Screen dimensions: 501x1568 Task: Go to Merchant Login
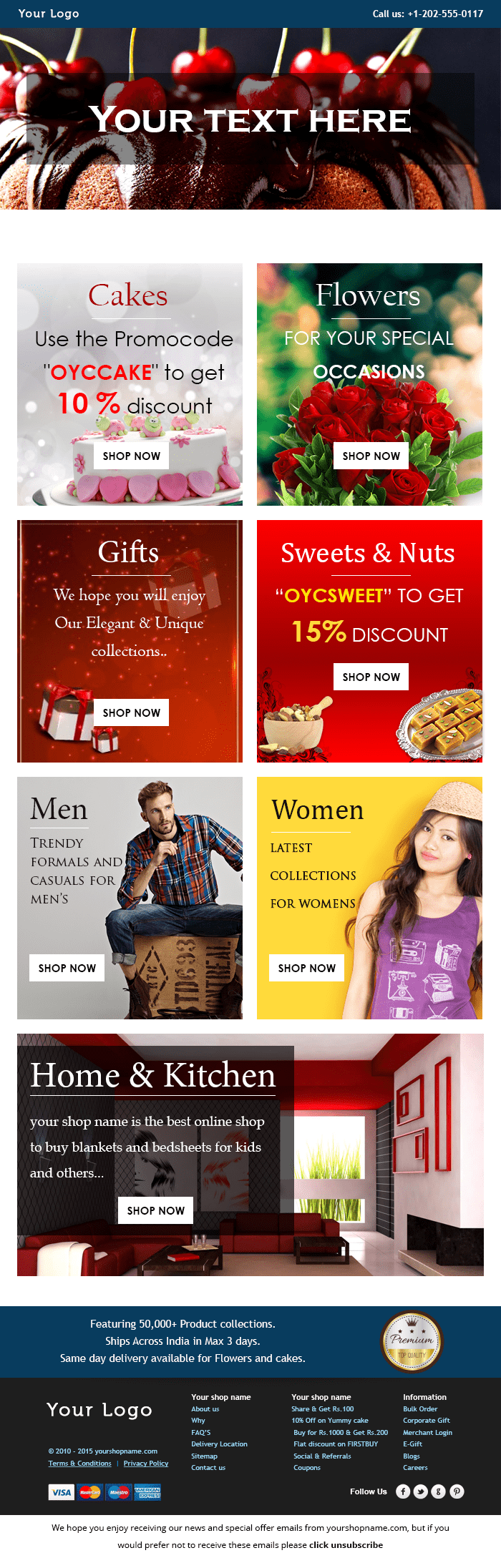point(427,1432)
